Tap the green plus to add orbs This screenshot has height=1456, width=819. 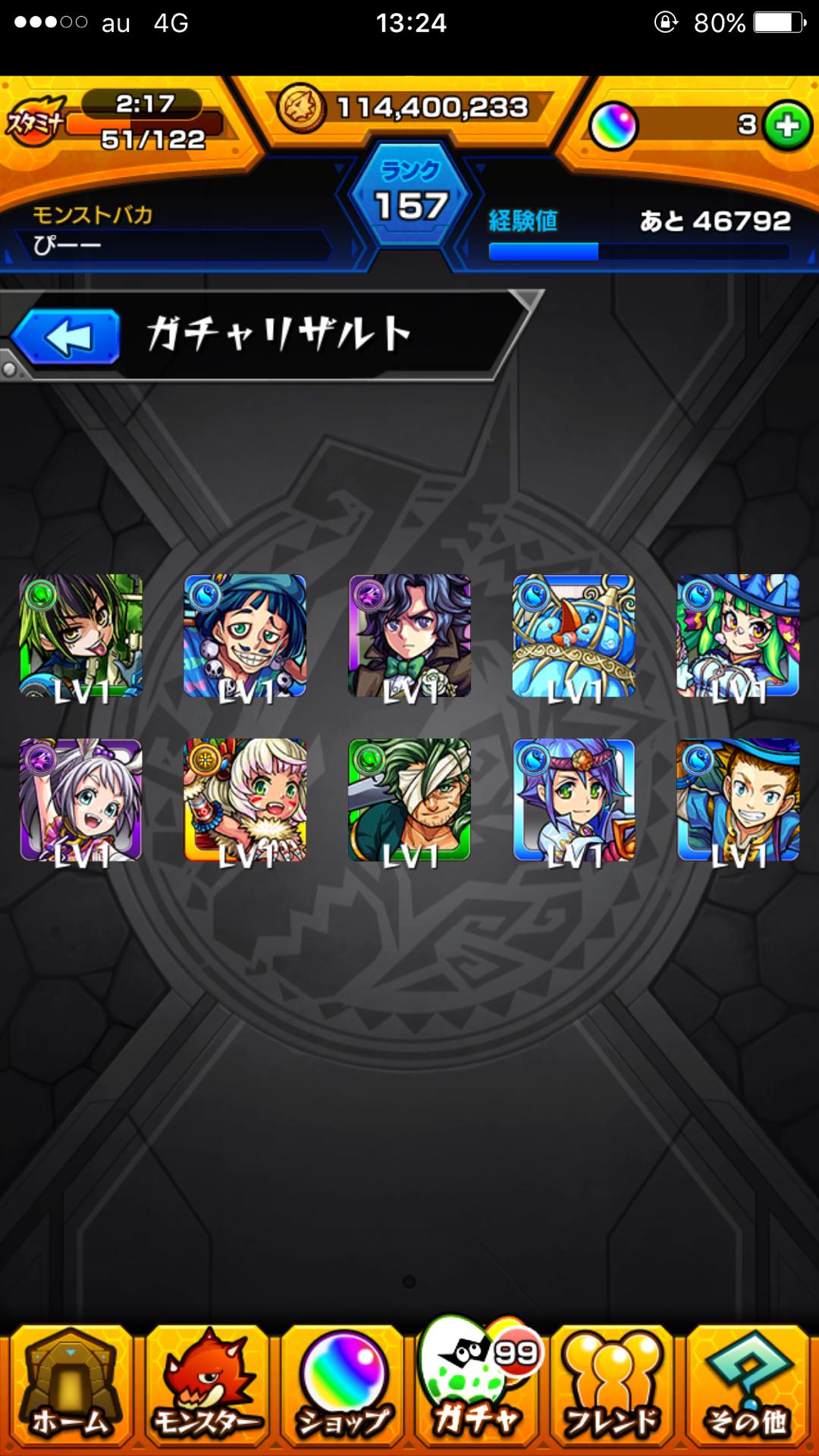coord(787,126)
